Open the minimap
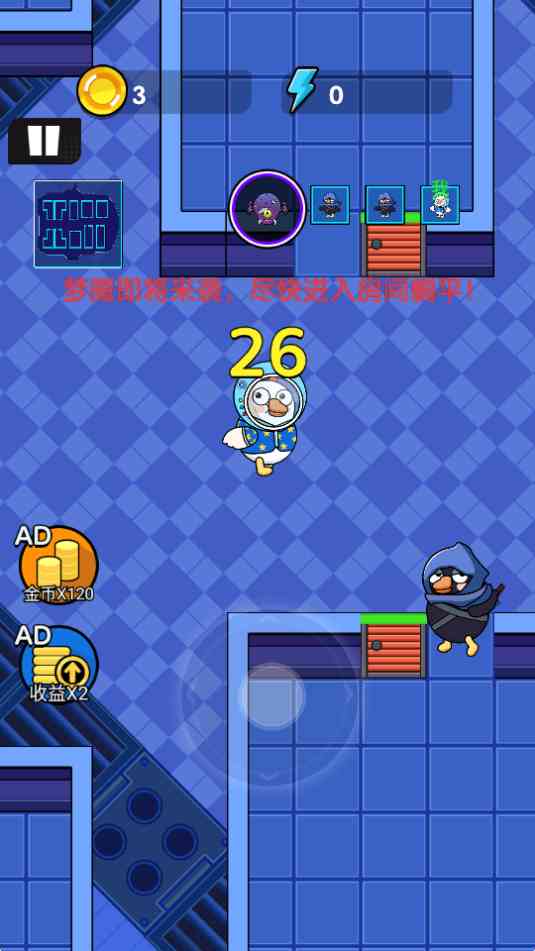Viewport: 535px width, 951px height. point(78,224)
